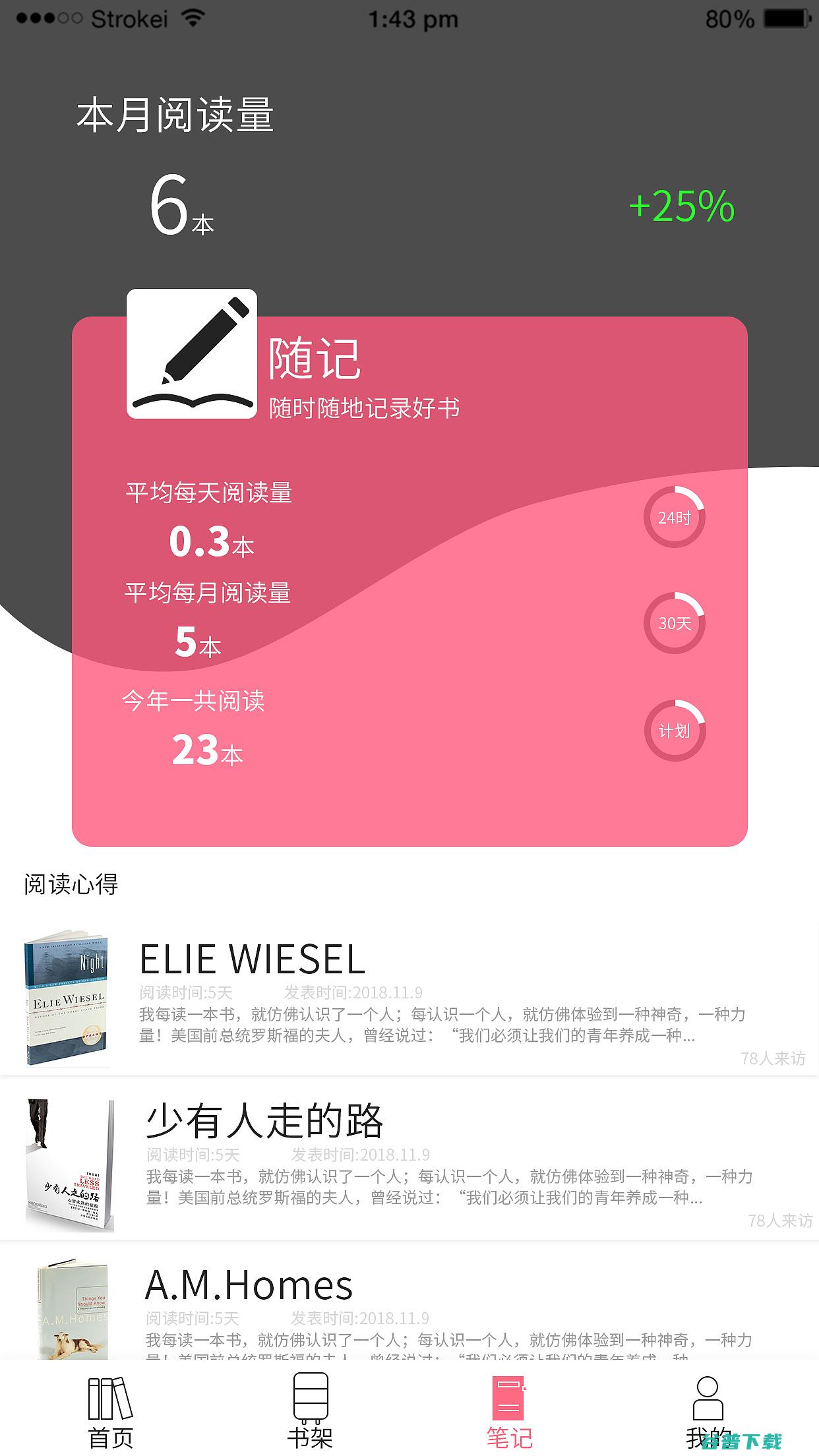
Task: Open the 计划 circular button
Action: pyautogui.click(x=674, y=731)
